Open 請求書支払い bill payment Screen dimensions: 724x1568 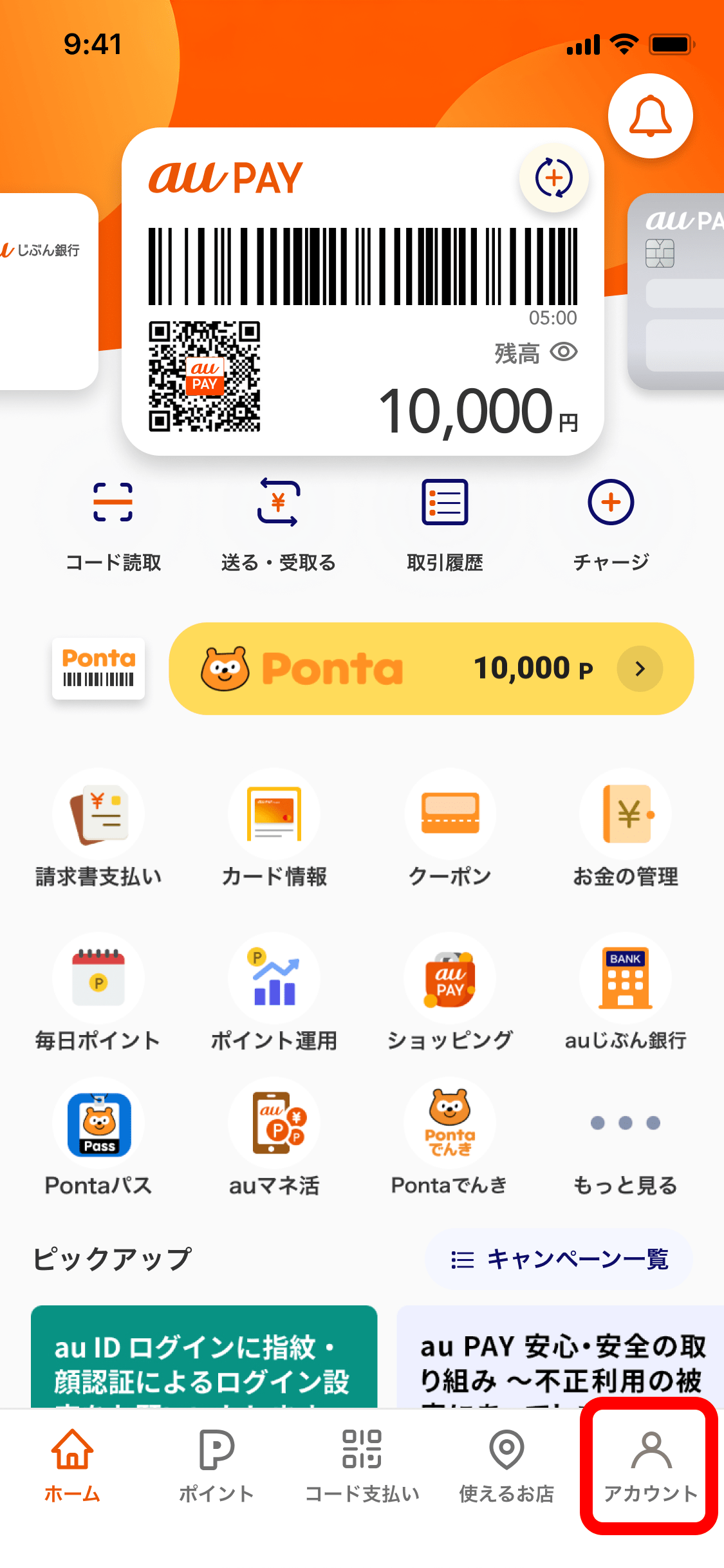click(x=98, y=830)
